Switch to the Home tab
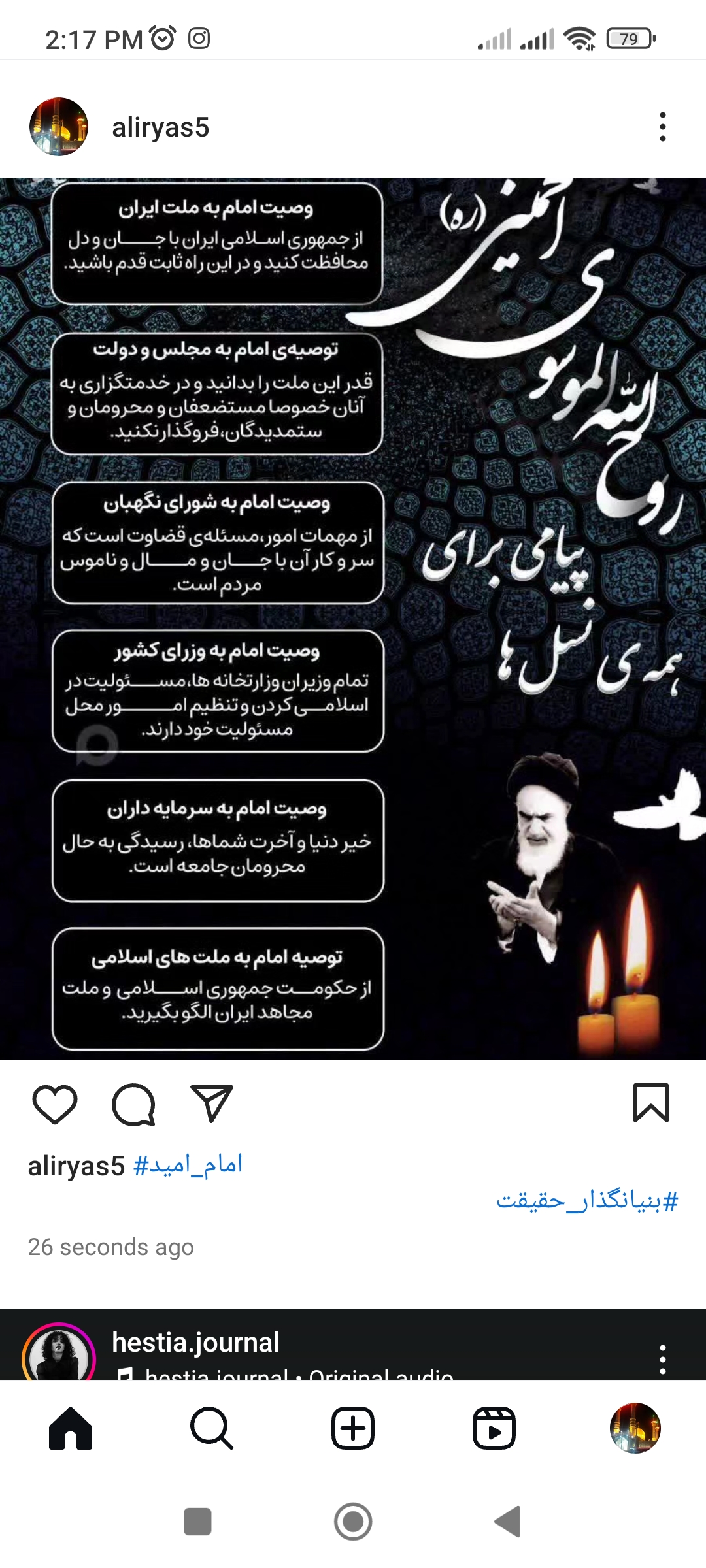Image resolution: width=706 pixels, height=1568 pixels. (x=71, y=1428)
